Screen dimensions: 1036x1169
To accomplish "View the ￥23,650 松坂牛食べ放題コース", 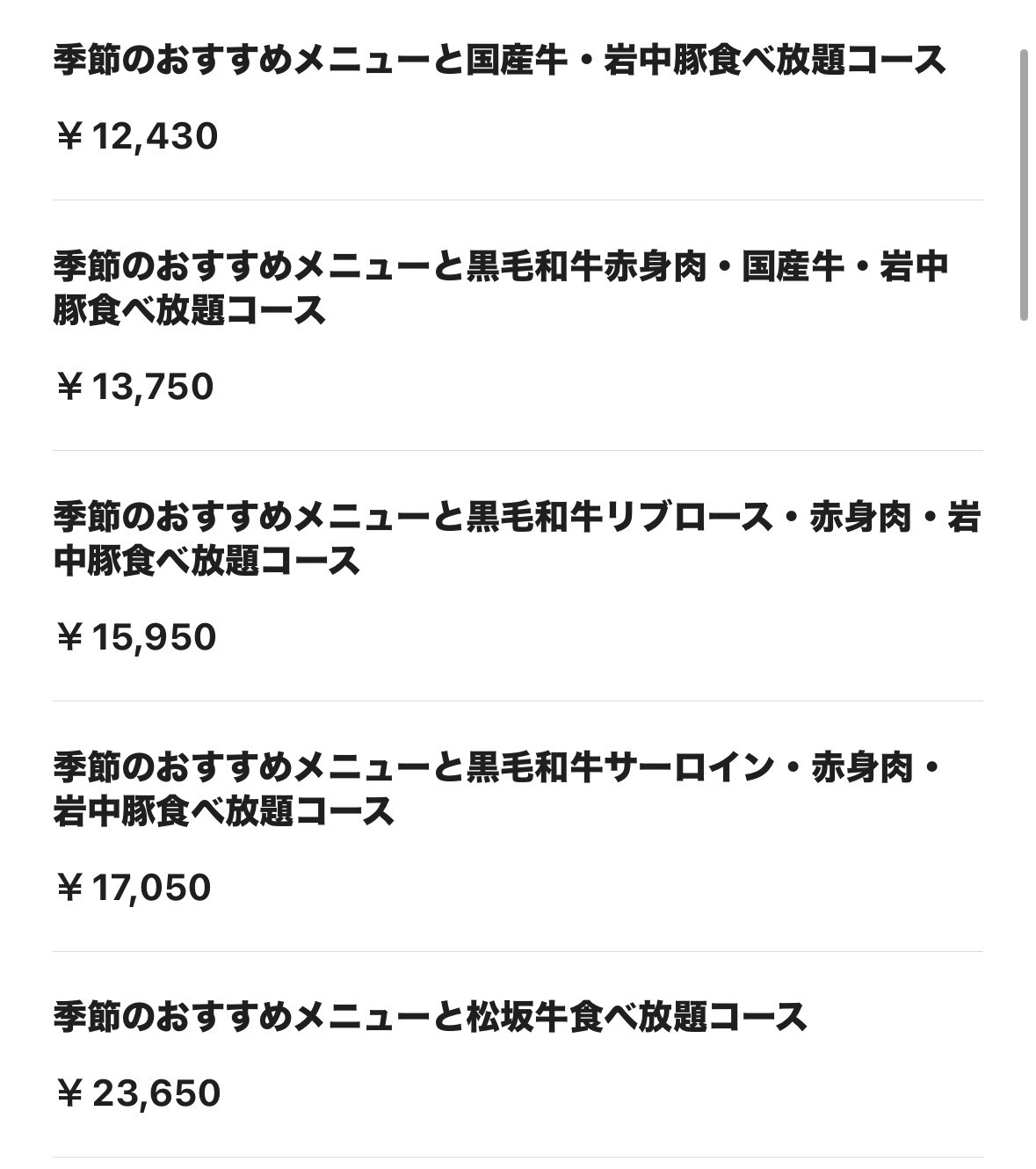I will click(518, 1054).
